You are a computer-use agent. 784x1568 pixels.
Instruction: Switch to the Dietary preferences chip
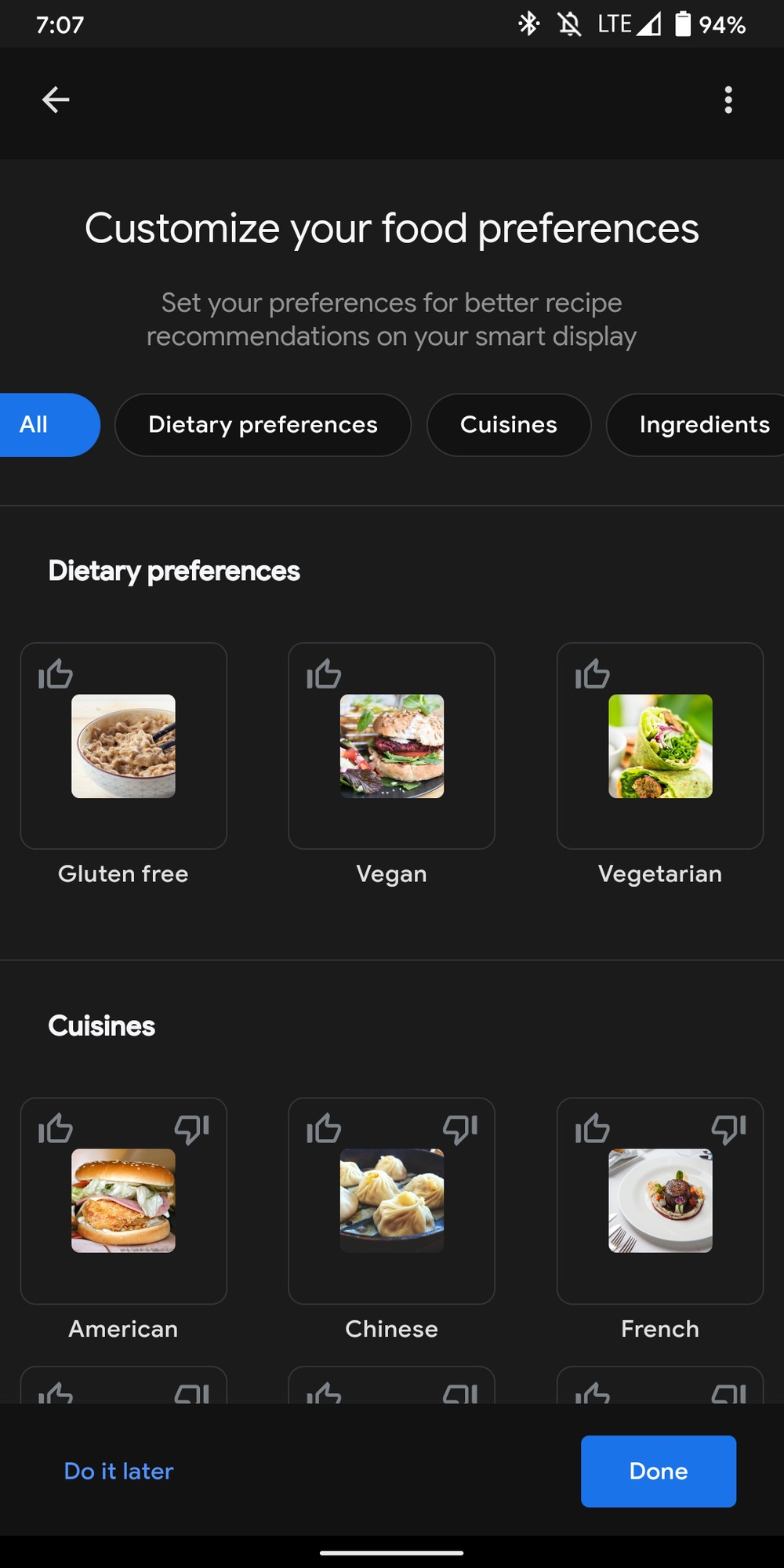pyautogui.click(x=263, y=425)
